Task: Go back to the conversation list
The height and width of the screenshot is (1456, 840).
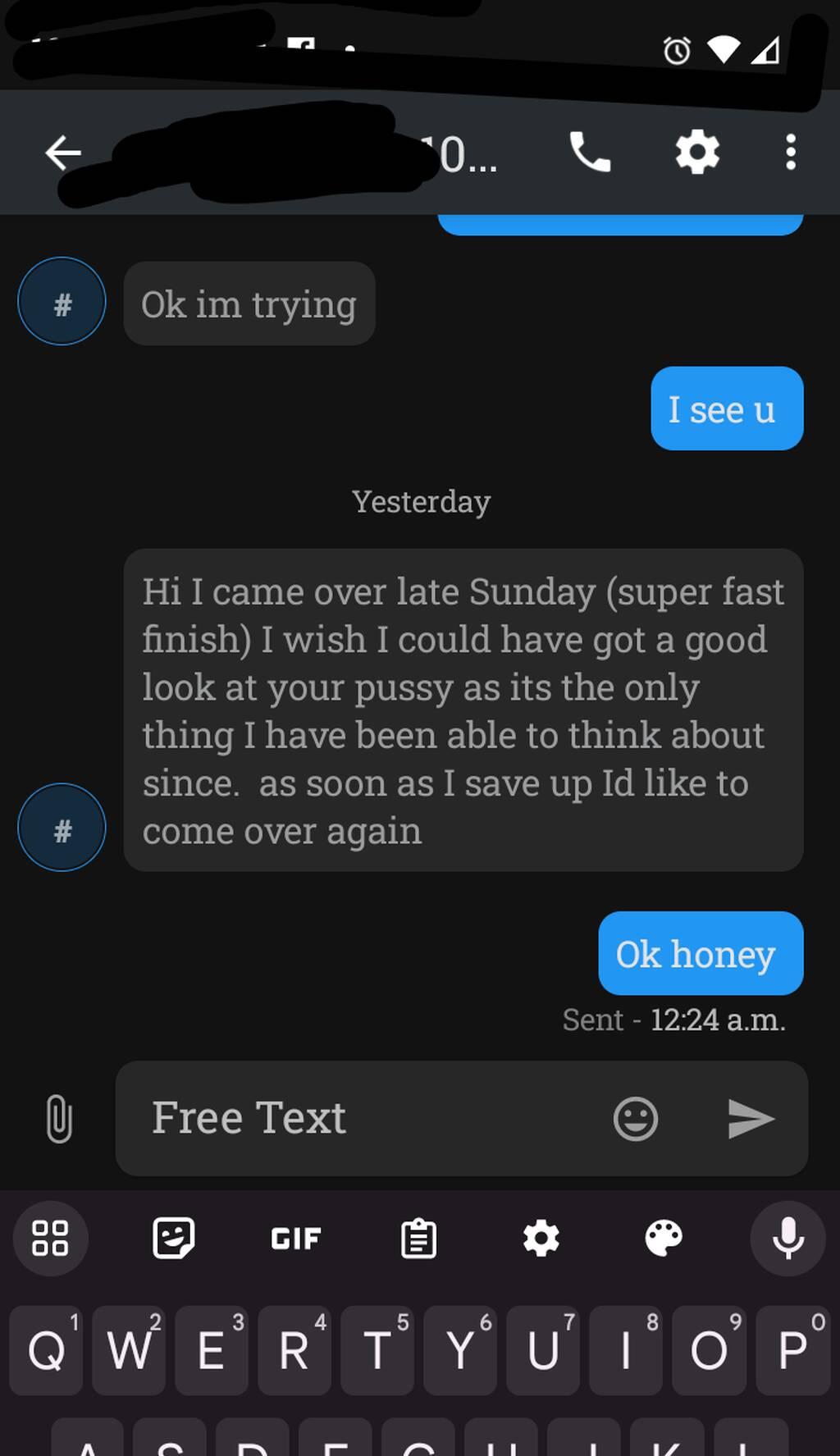Action: (x=63, y=153)
